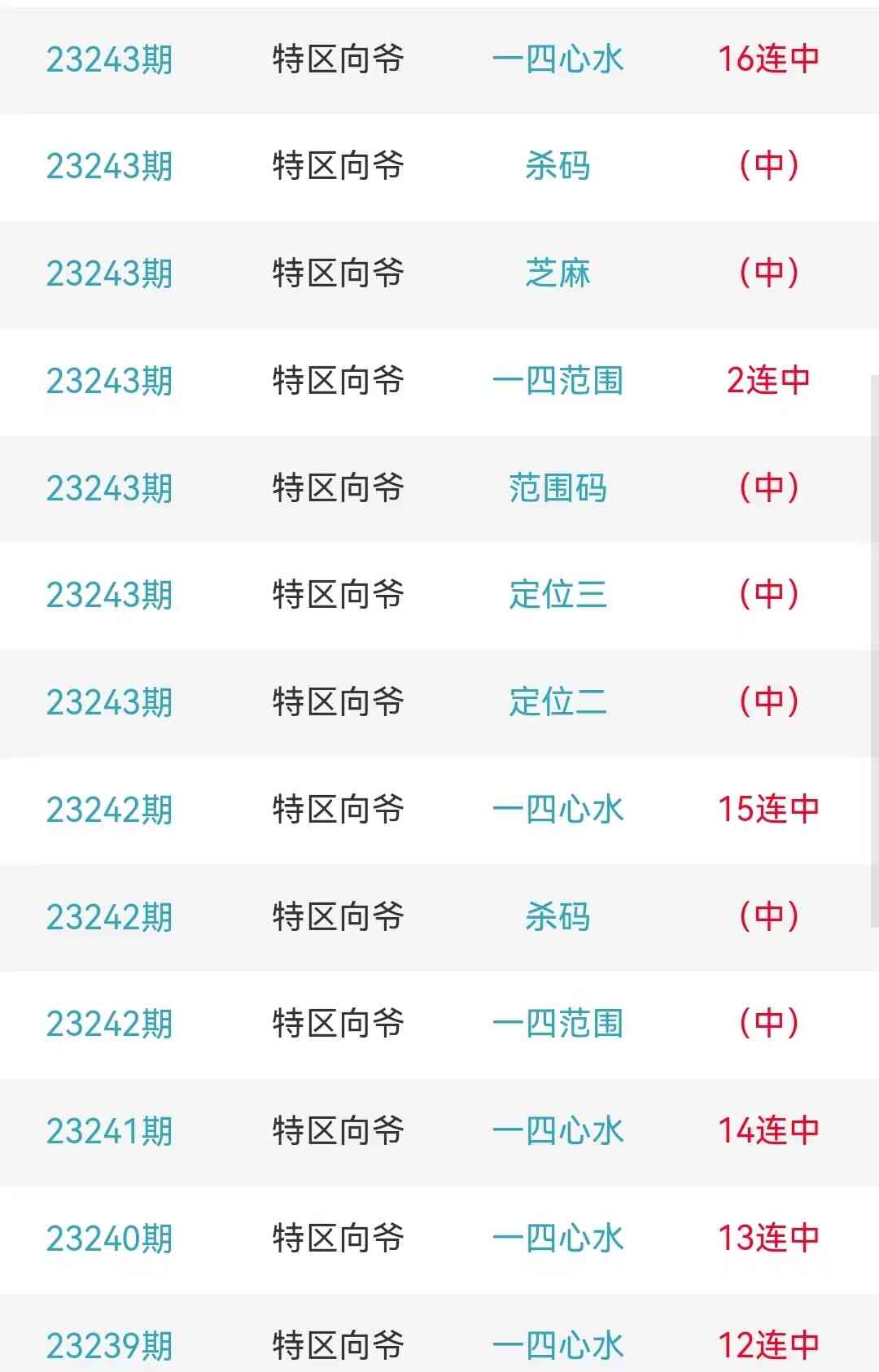Select the 23242期 一四范围 row

click(558, 1024)
